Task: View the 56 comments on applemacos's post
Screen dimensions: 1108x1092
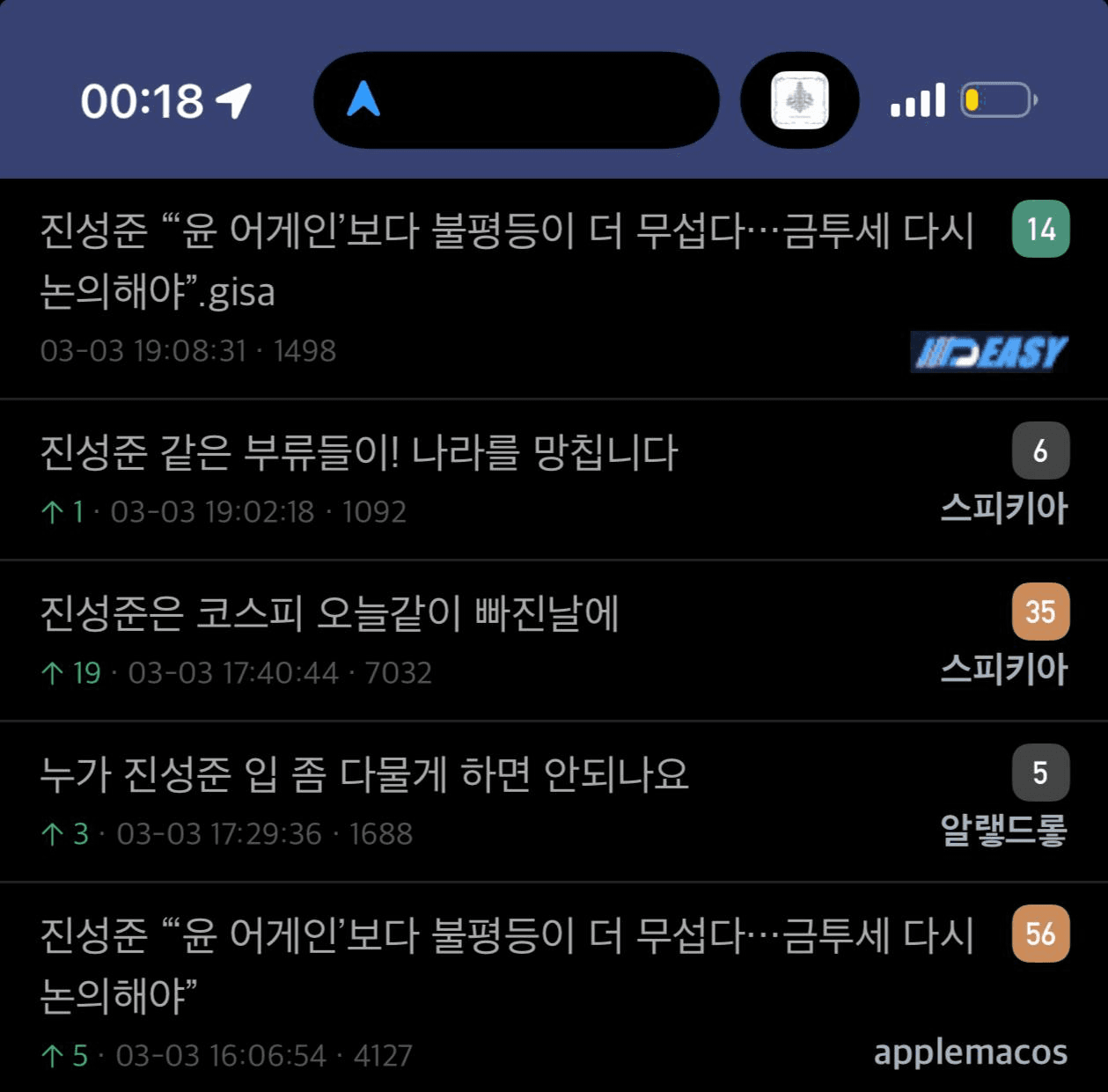Action: point(1040,934)
